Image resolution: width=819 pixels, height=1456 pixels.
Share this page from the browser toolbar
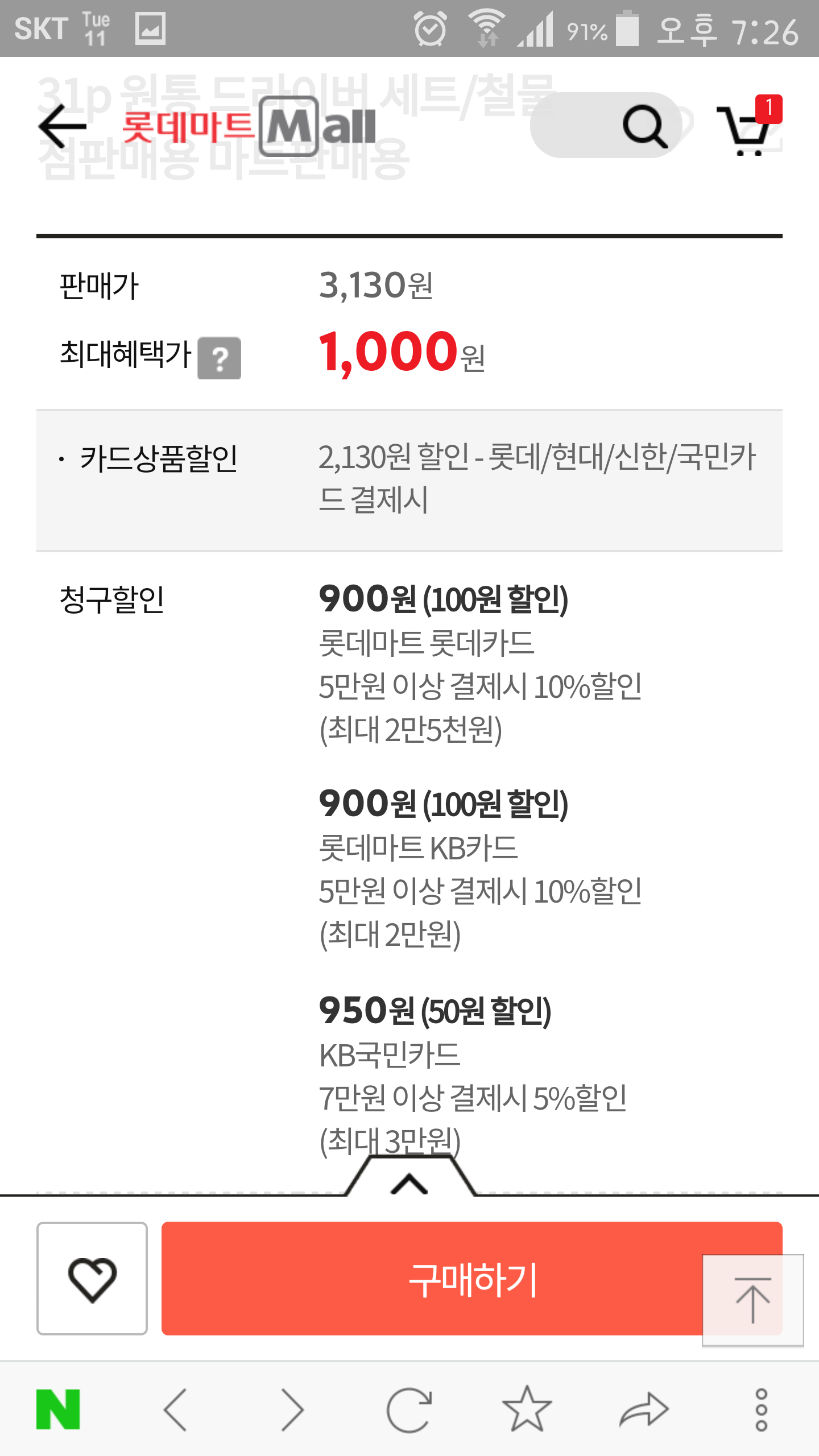(x=644, y=1409)
